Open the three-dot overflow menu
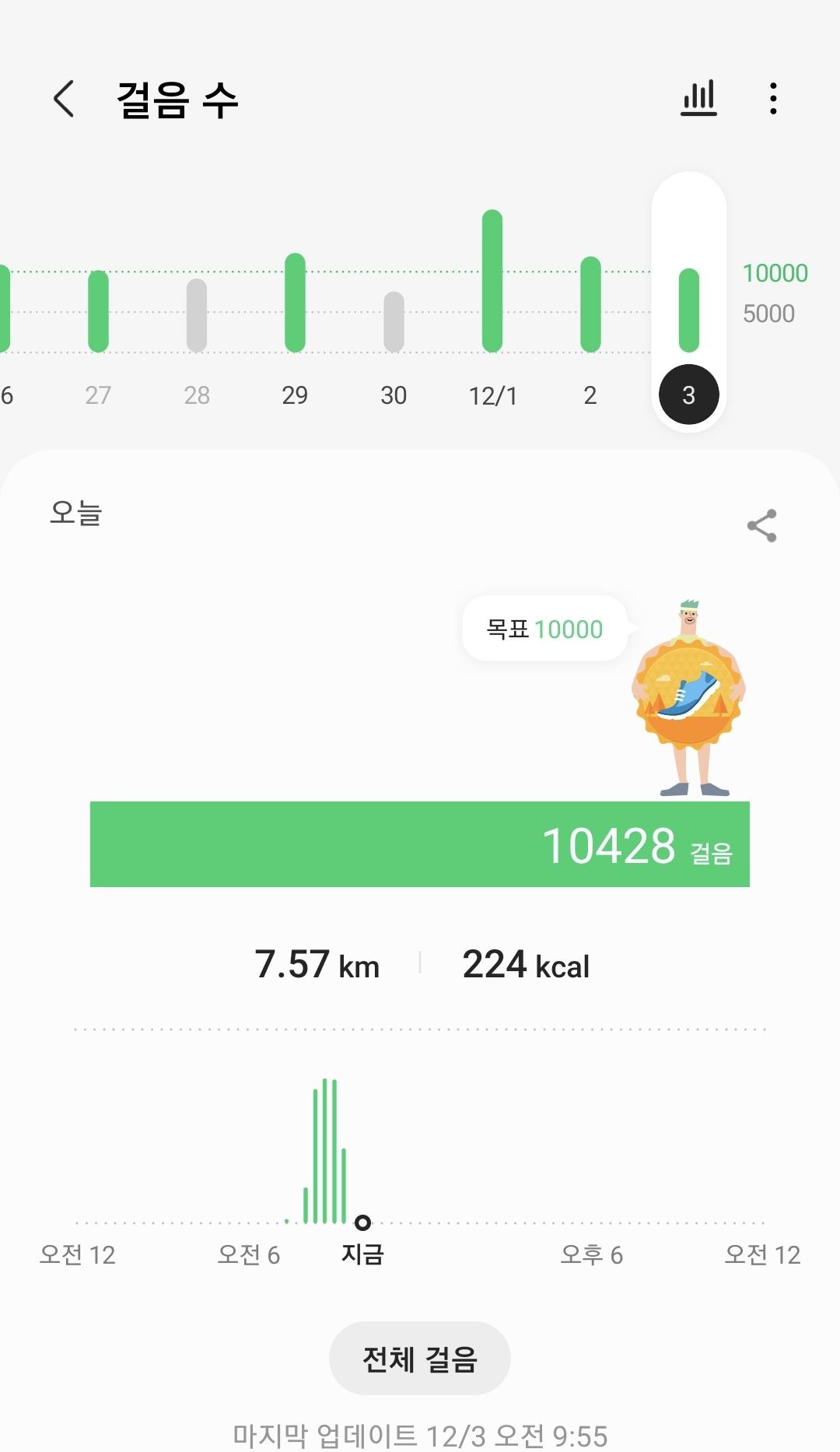The image size is (840, 1452). pos(772,99)
